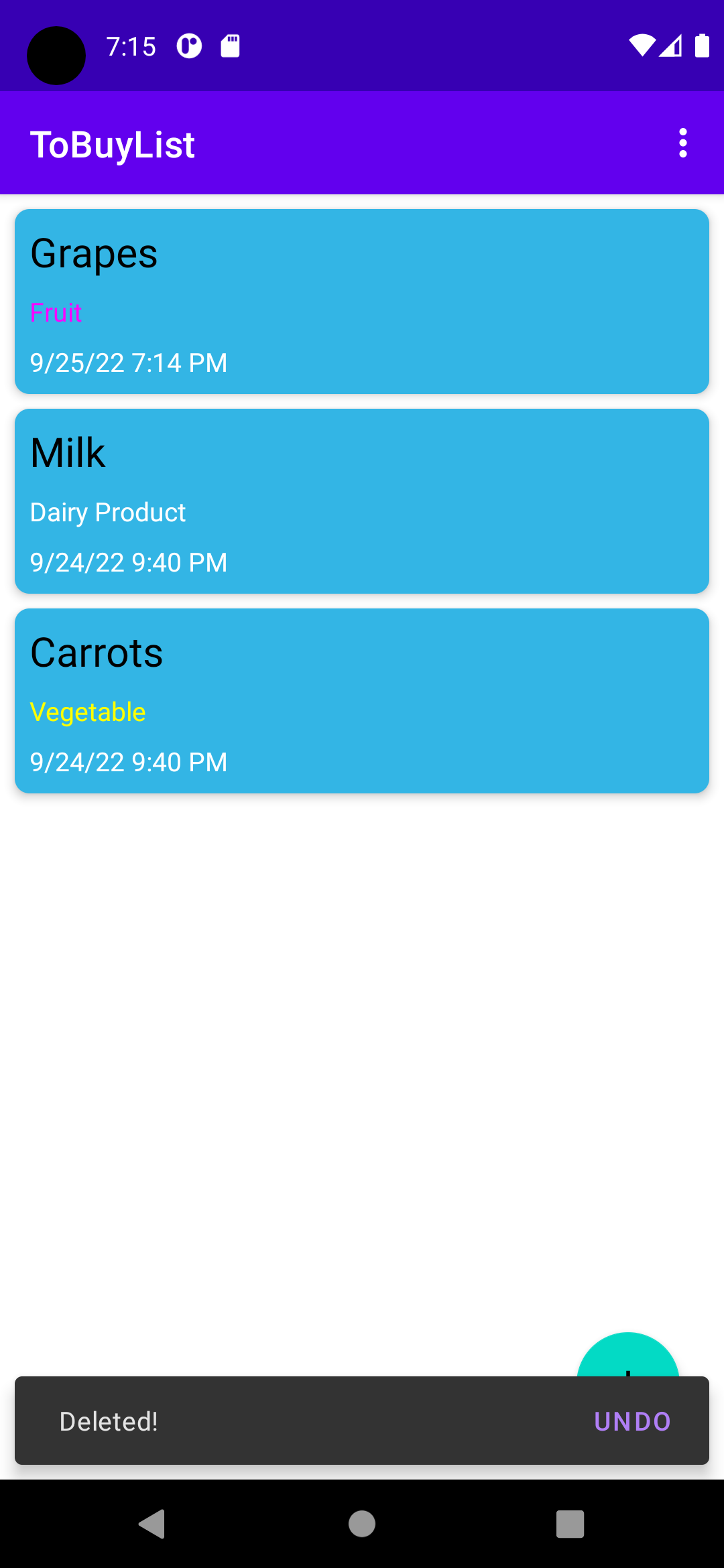Open the overflow menu in the app bar
Image resolution: width=724 pixels, height=1568 pixels.
click(682, 143)
